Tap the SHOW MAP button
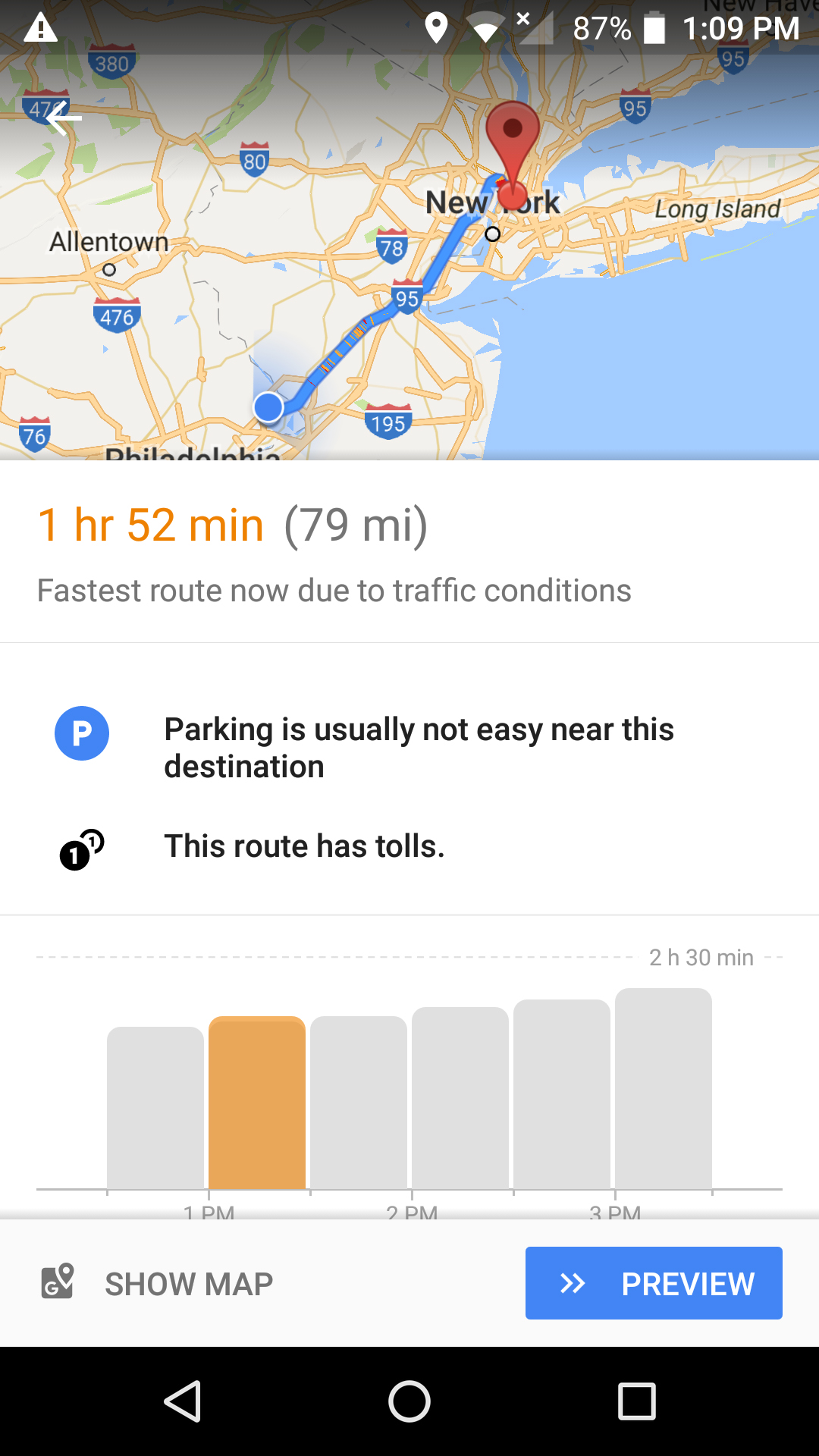The width and height of the screenshot is (819, 1456). (x=157, y=1283)
